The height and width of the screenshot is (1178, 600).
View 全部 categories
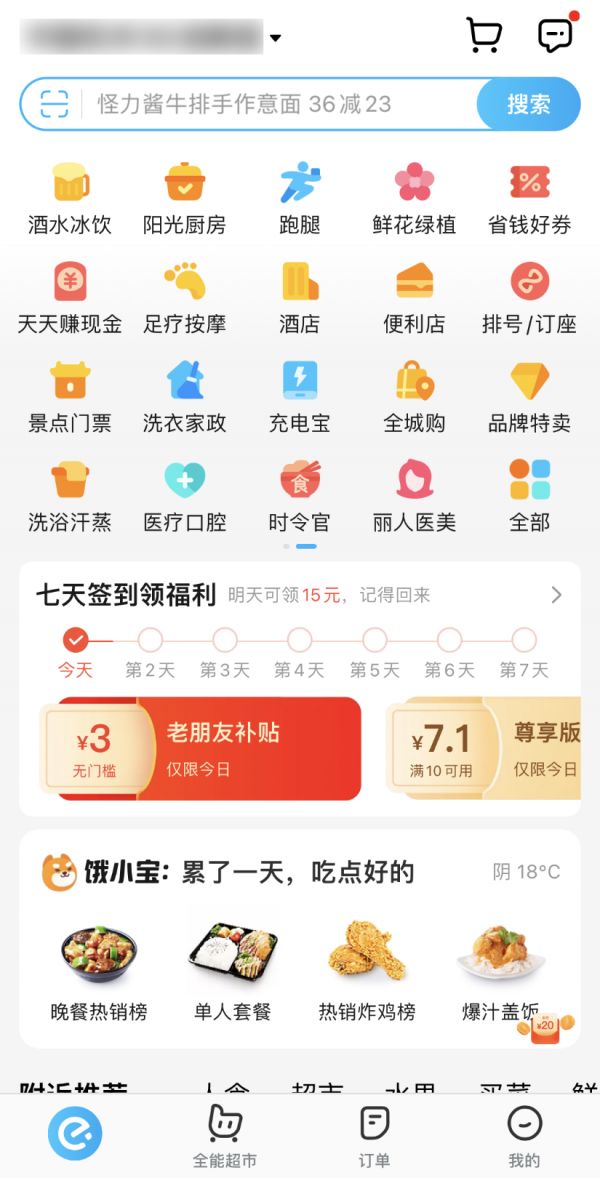(529, 495)
